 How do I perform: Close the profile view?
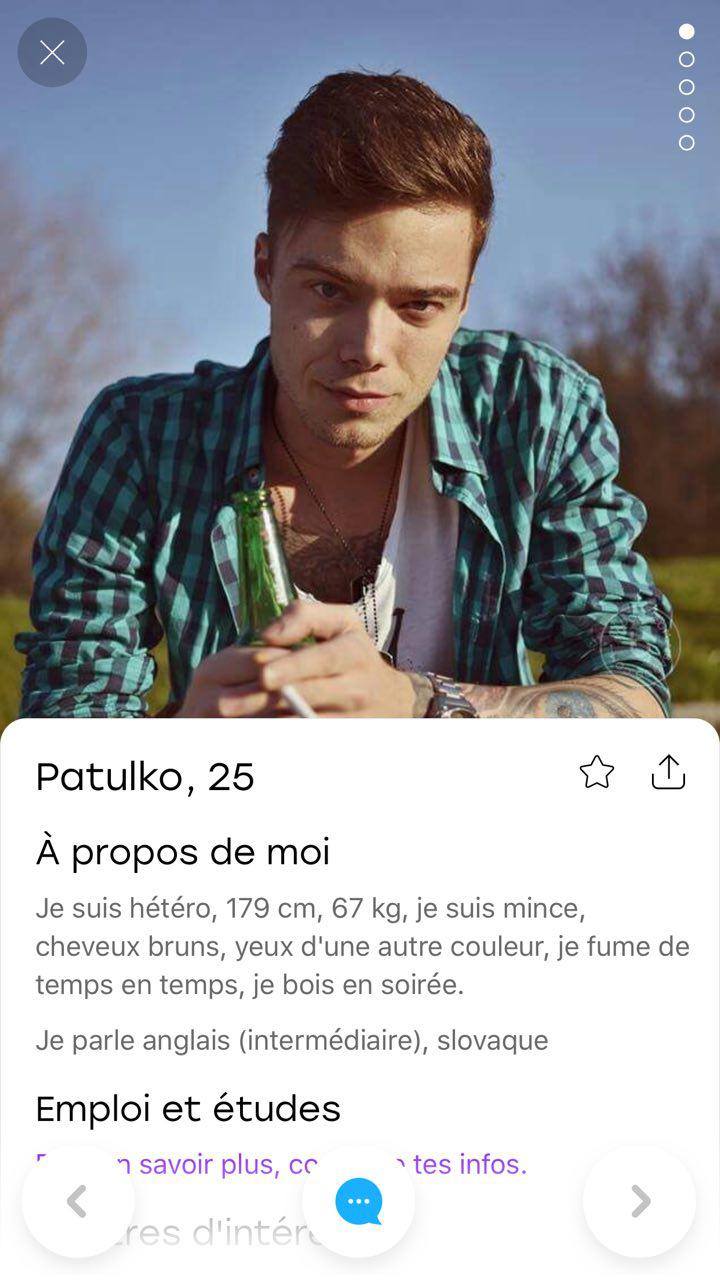point(52,52)
